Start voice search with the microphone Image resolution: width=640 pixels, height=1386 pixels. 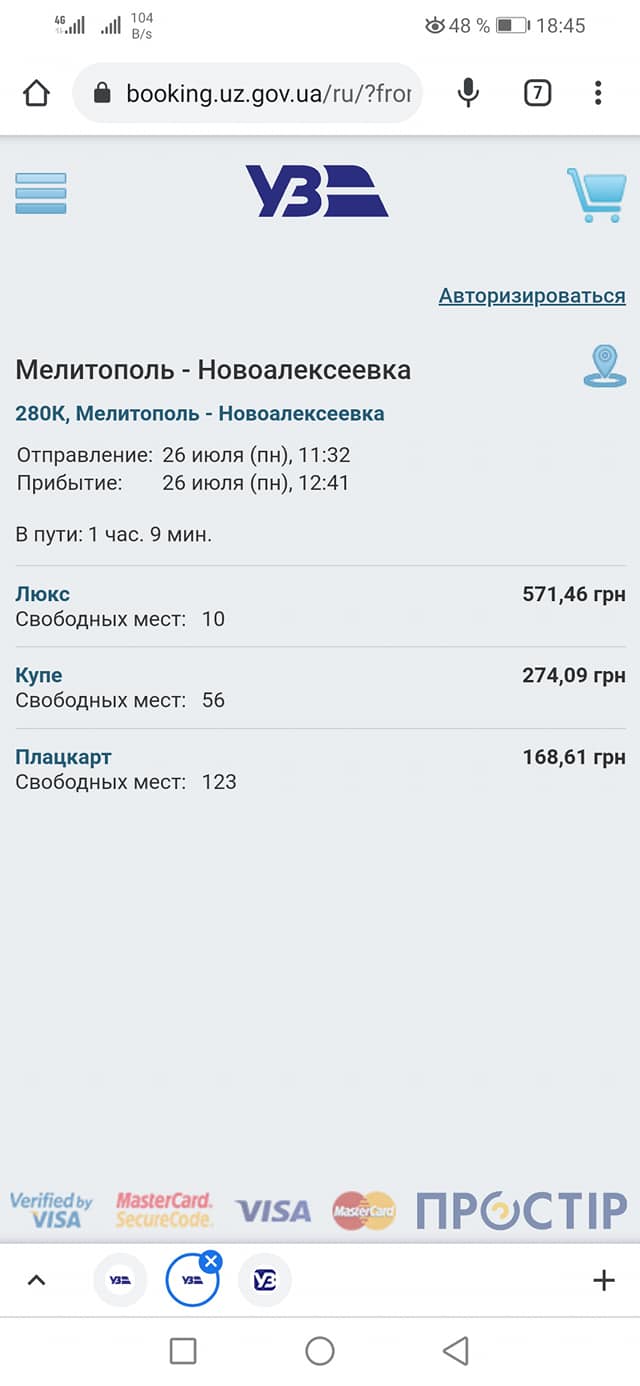467,94
